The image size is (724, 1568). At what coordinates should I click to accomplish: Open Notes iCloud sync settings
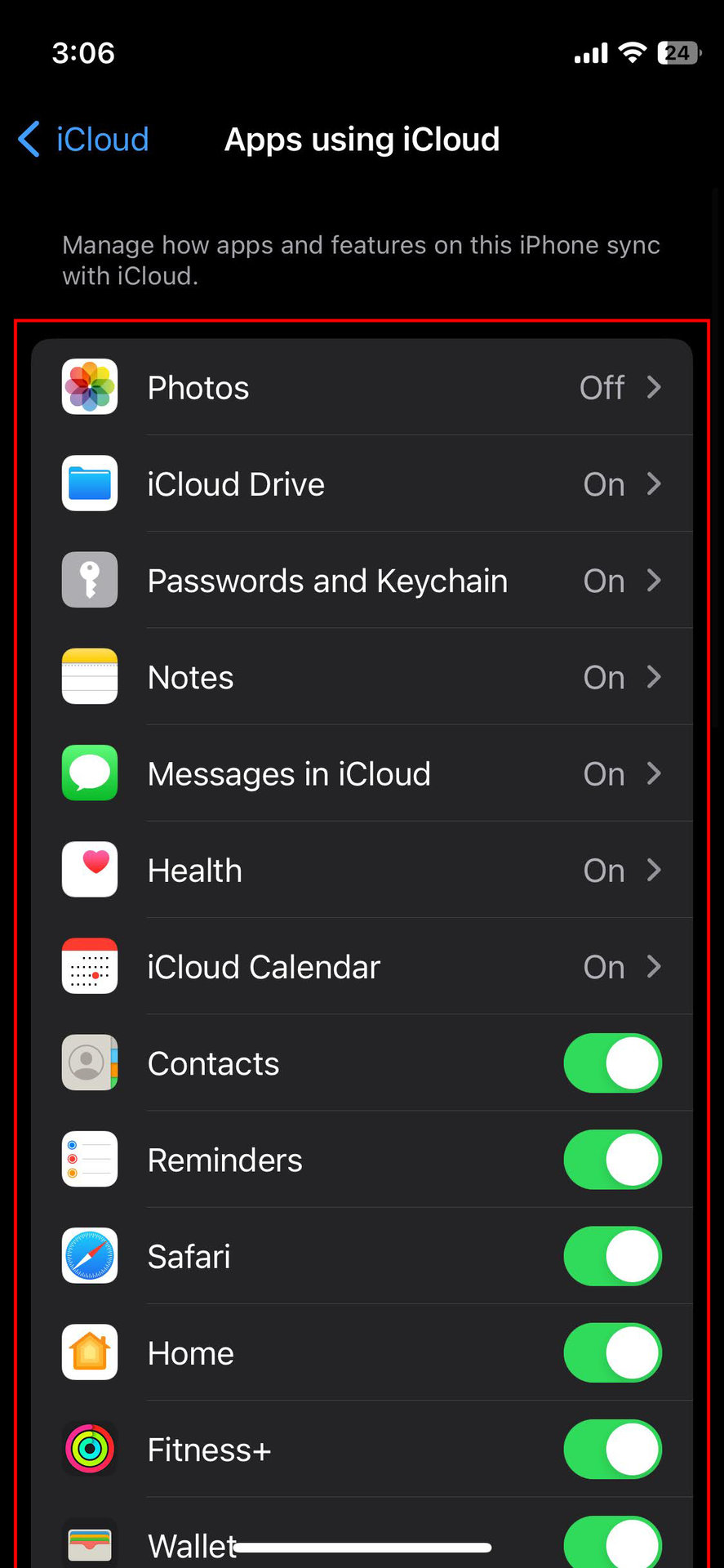pyautogui.click(x=362, y=677)
